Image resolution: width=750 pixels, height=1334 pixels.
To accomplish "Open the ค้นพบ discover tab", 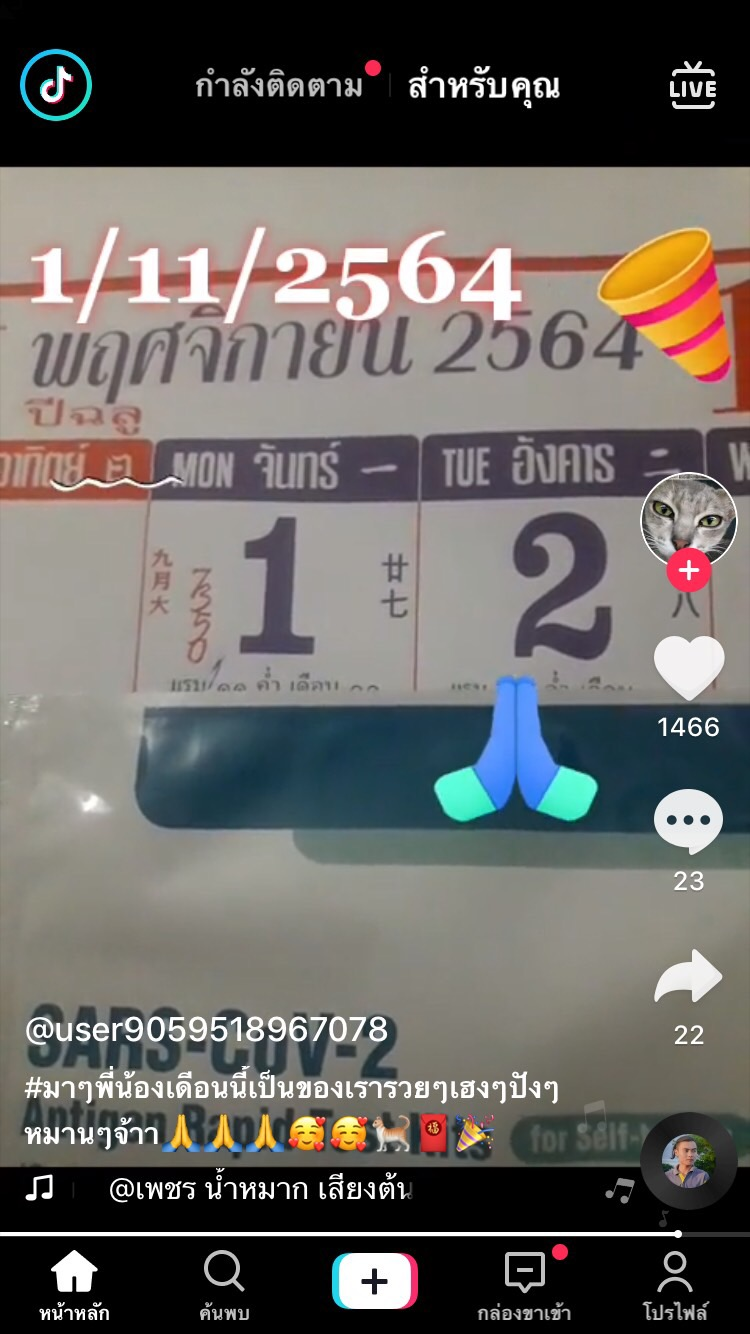I will (x=224, y=1285).
